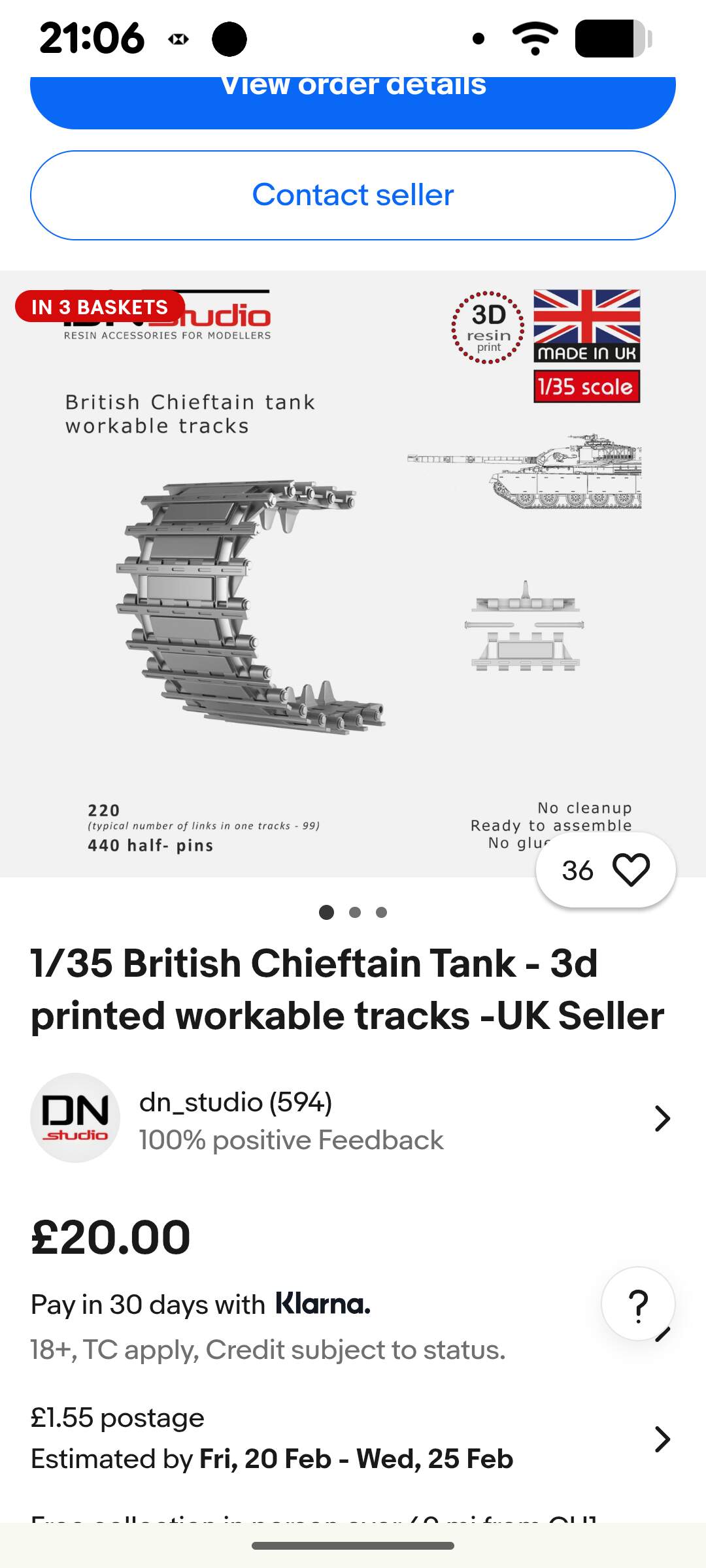Open the help question mark button
Viewport: 706px width, 1568px height.
[637, 1305]
